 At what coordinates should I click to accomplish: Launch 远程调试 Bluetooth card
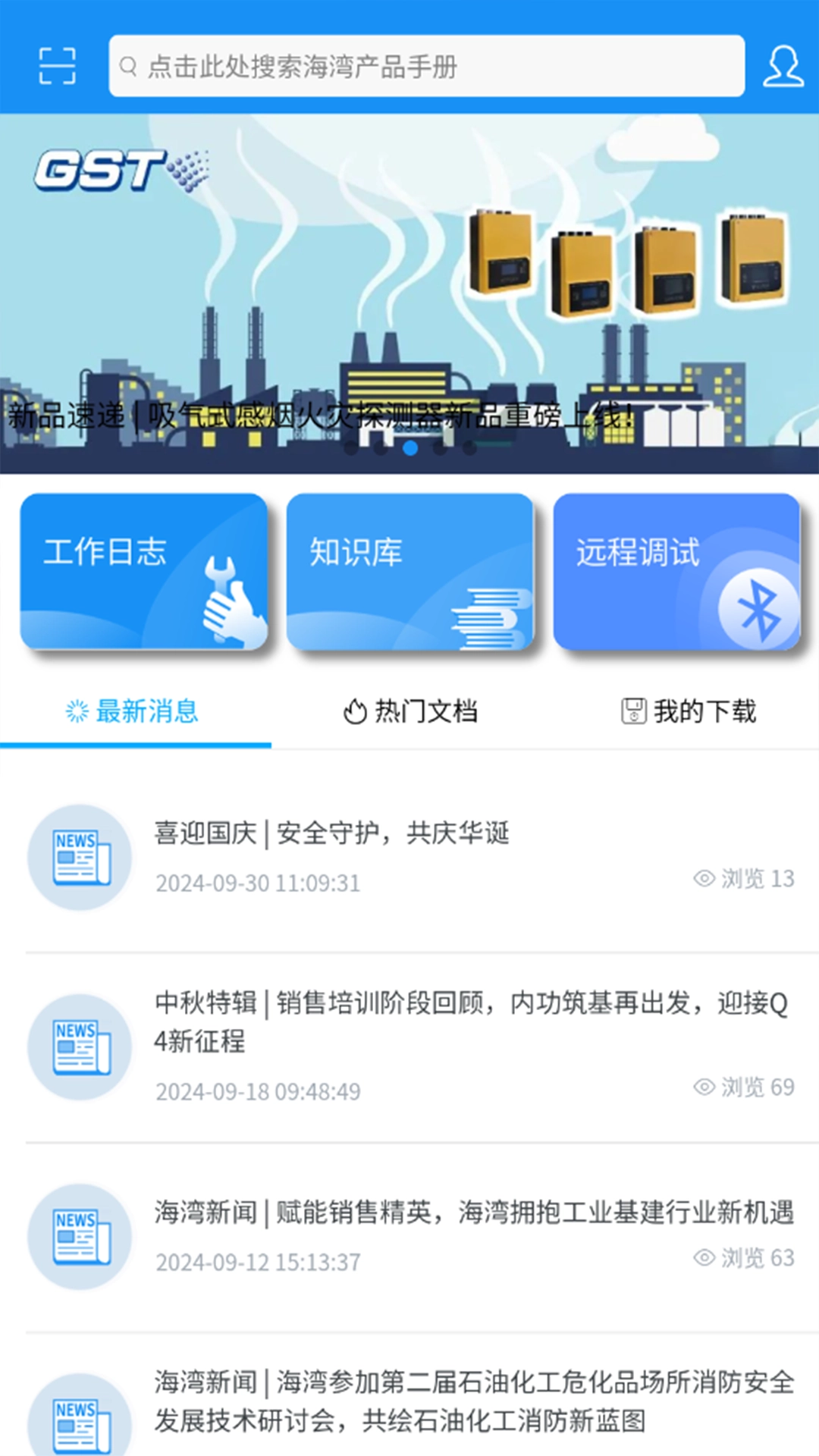pos(676,572)
